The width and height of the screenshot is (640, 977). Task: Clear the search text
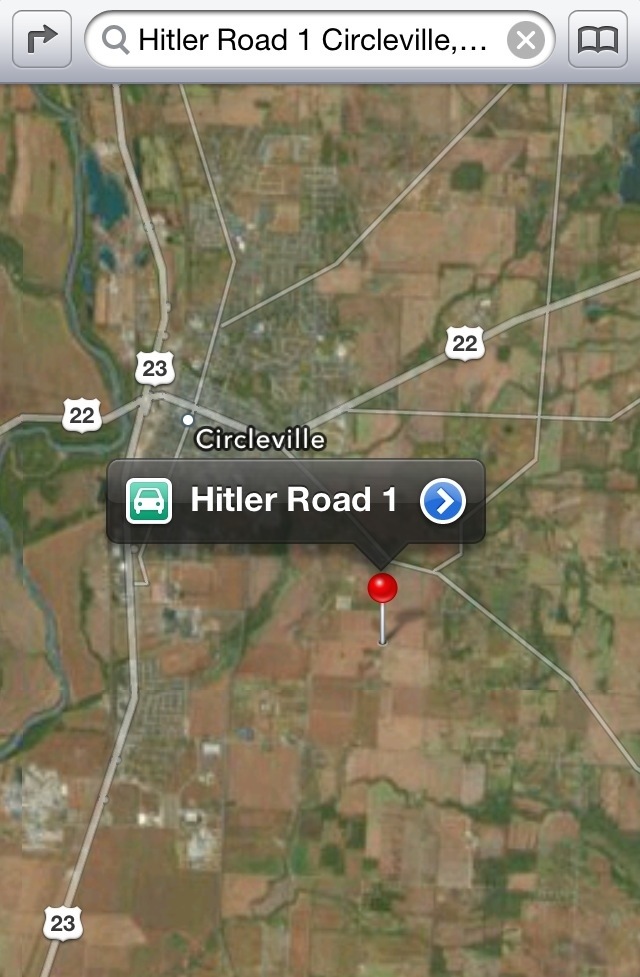click(526, 41)
